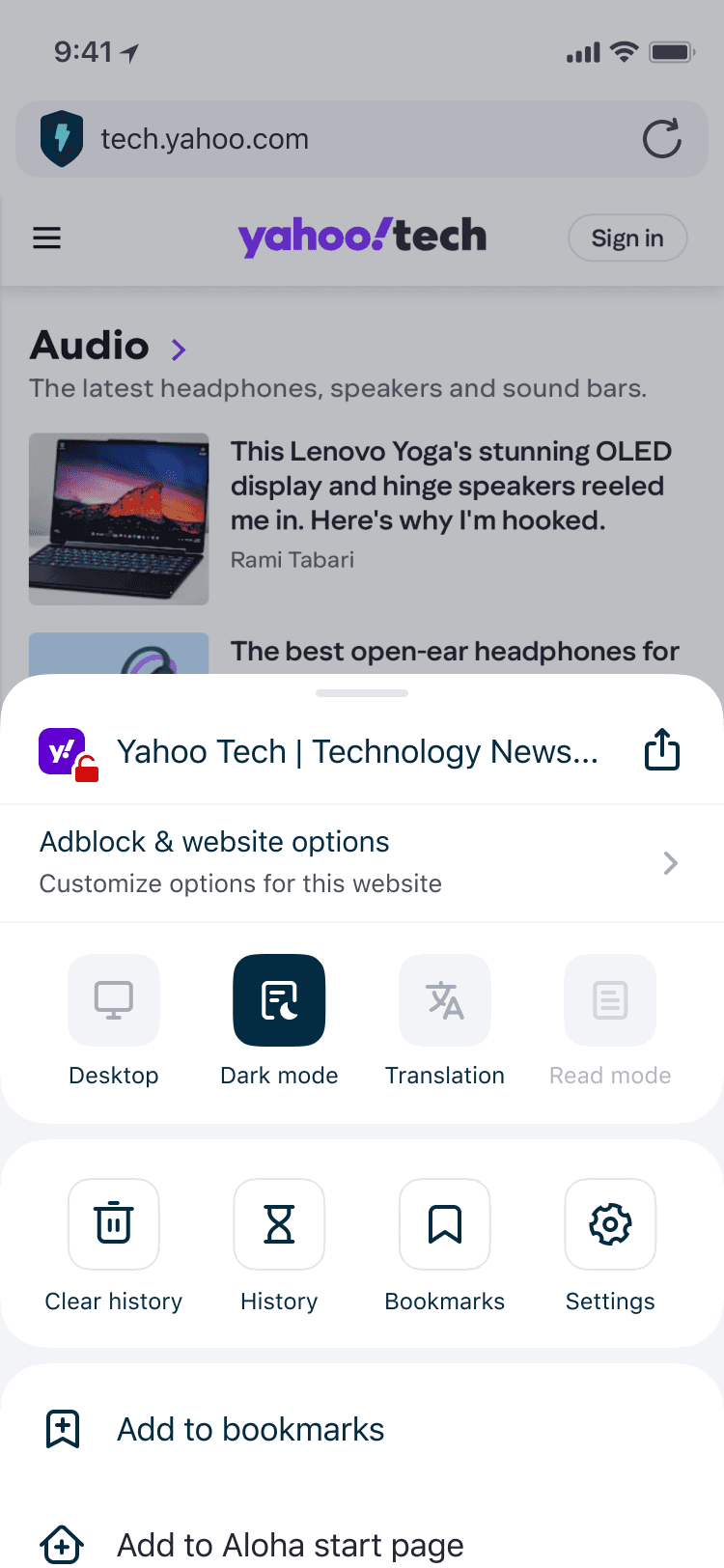Add this page to bookmarks
Viewport: 724px width, 1568px height.
(x=362, y=1429)
